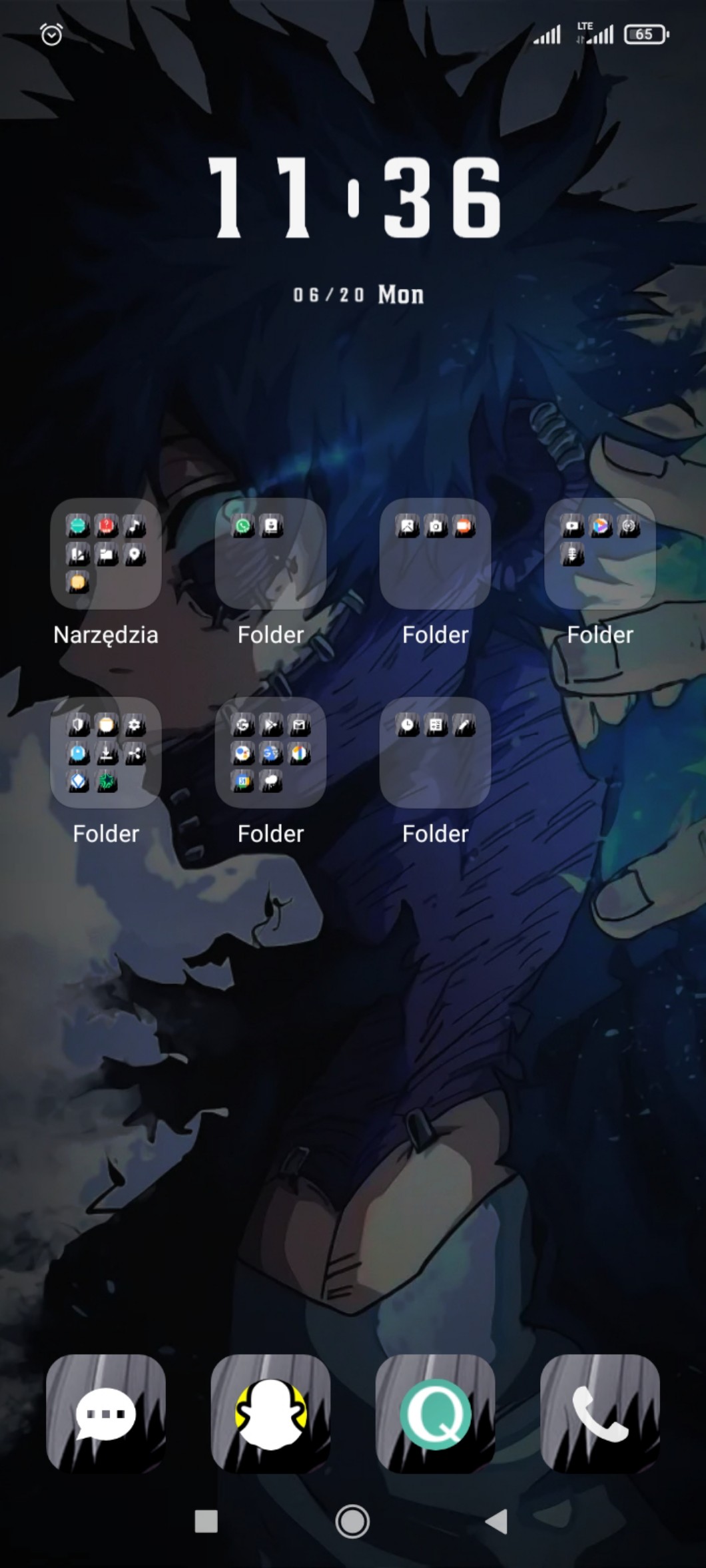Open the folder with the camera app
The image size is (706, 1568).
click(x=435, y=553)
